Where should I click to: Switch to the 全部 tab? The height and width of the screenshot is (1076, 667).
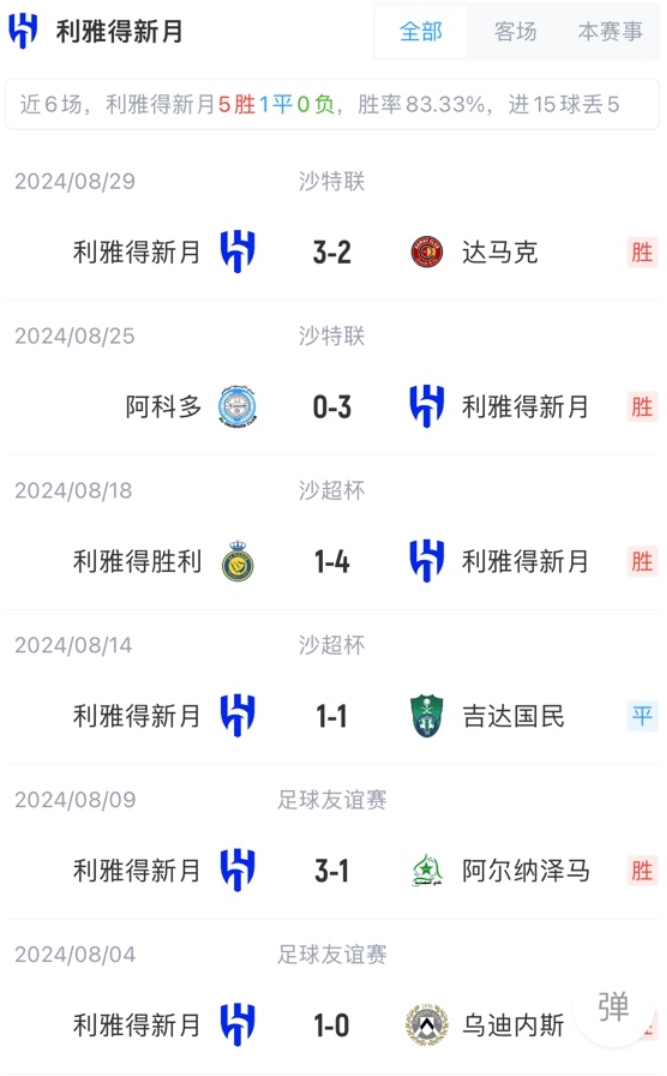click(x=421, y=32)
